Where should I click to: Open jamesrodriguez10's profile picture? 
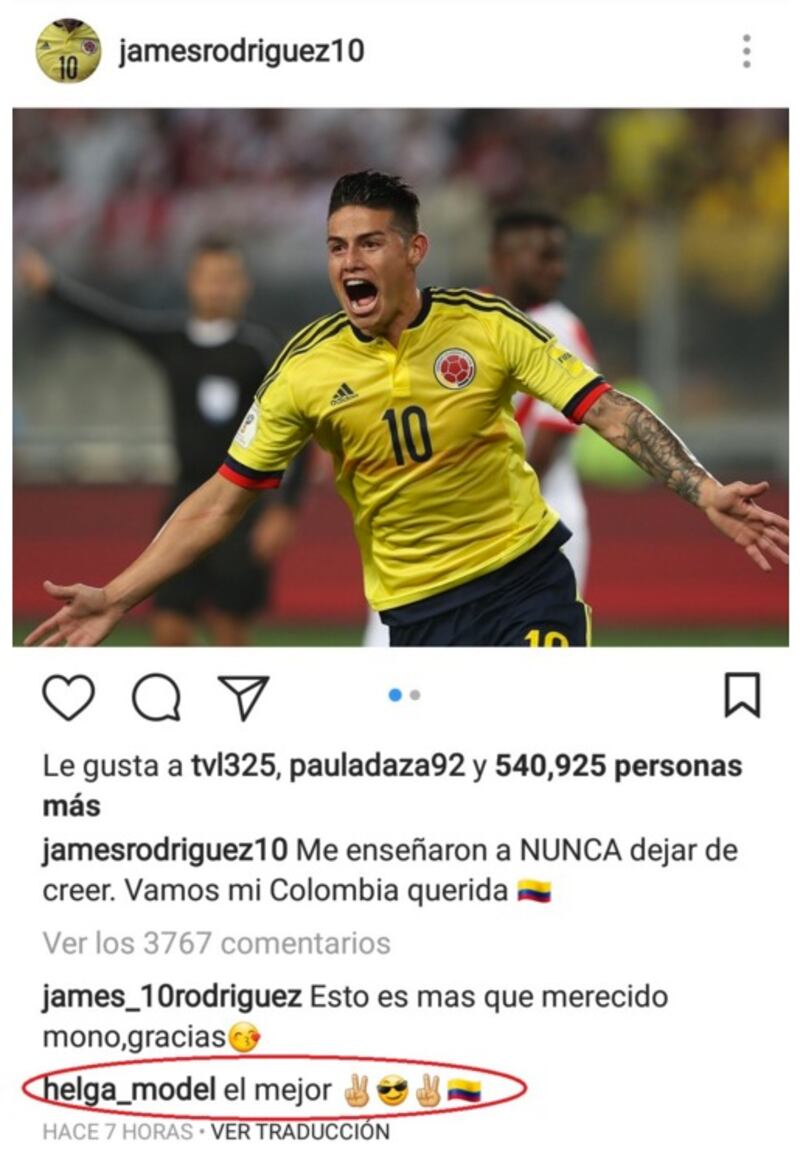[68, 51]
